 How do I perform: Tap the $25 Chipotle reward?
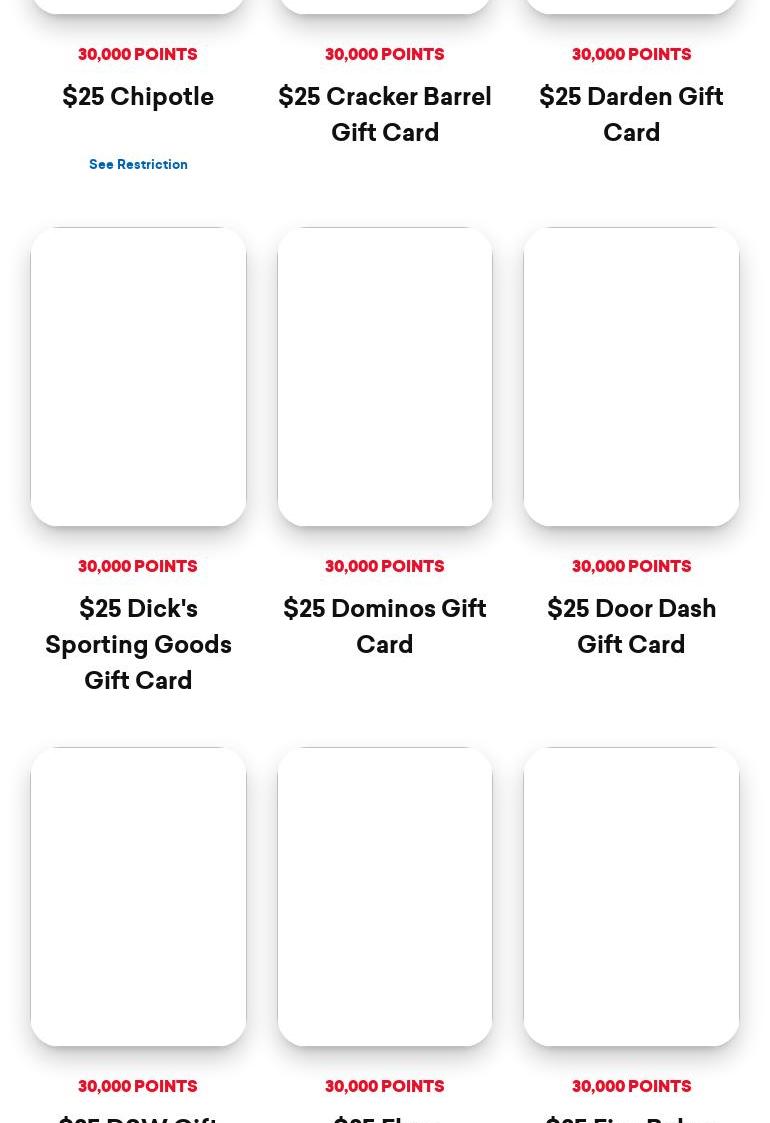pos(138,96)
